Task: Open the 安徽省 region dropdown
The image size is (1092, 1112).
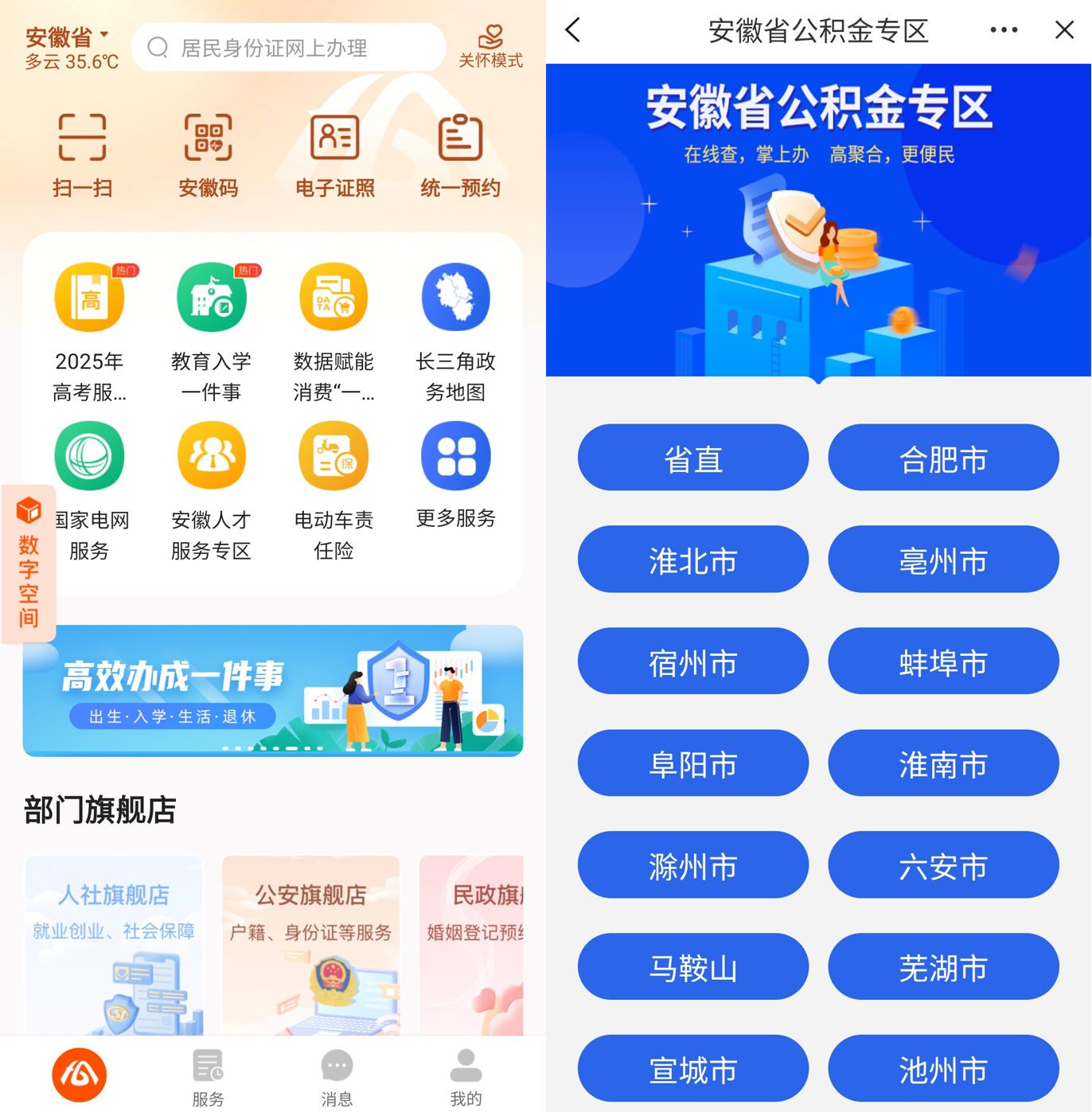Action: click(68, 37)
